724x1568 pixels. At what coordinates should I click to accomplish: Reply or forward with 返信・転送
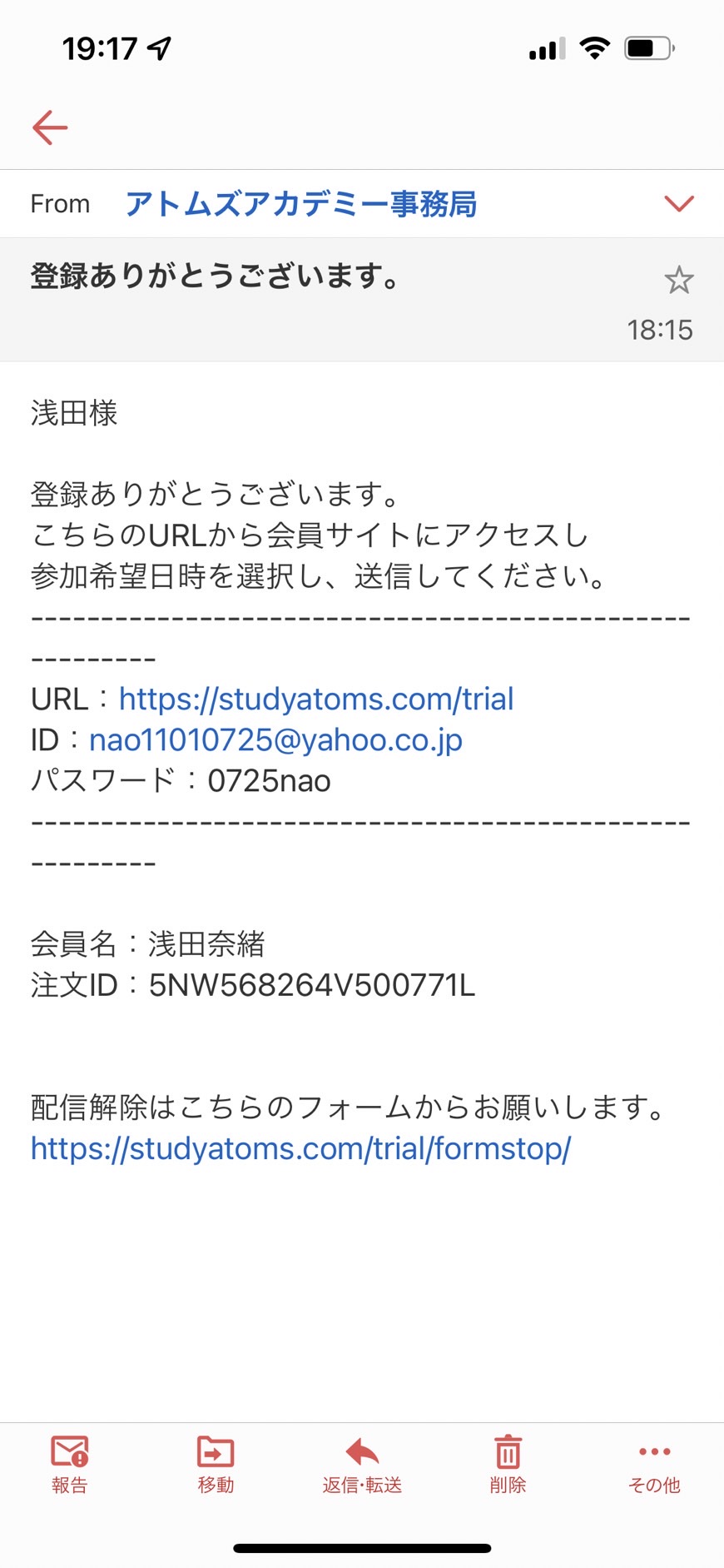(x=362, y=1465)
